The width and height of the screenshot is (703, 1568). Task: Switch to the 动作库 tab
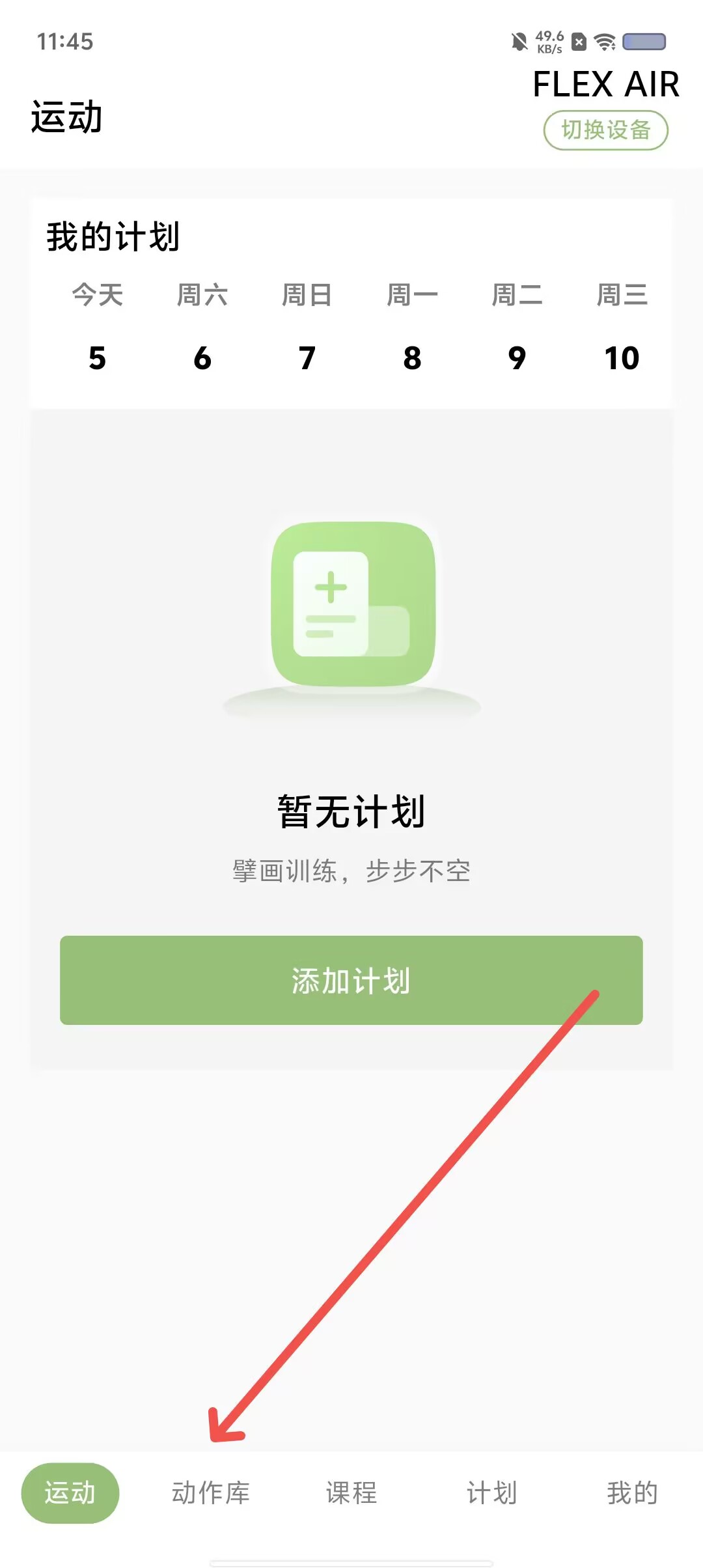coord(211,1493)
